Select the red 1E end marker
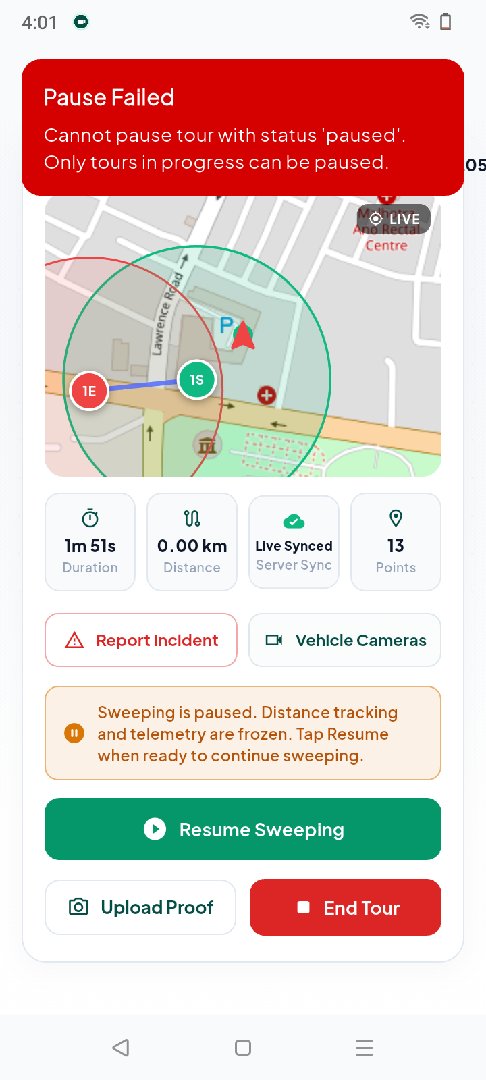This screenshot has width=486, height=1080. [89, 391]
